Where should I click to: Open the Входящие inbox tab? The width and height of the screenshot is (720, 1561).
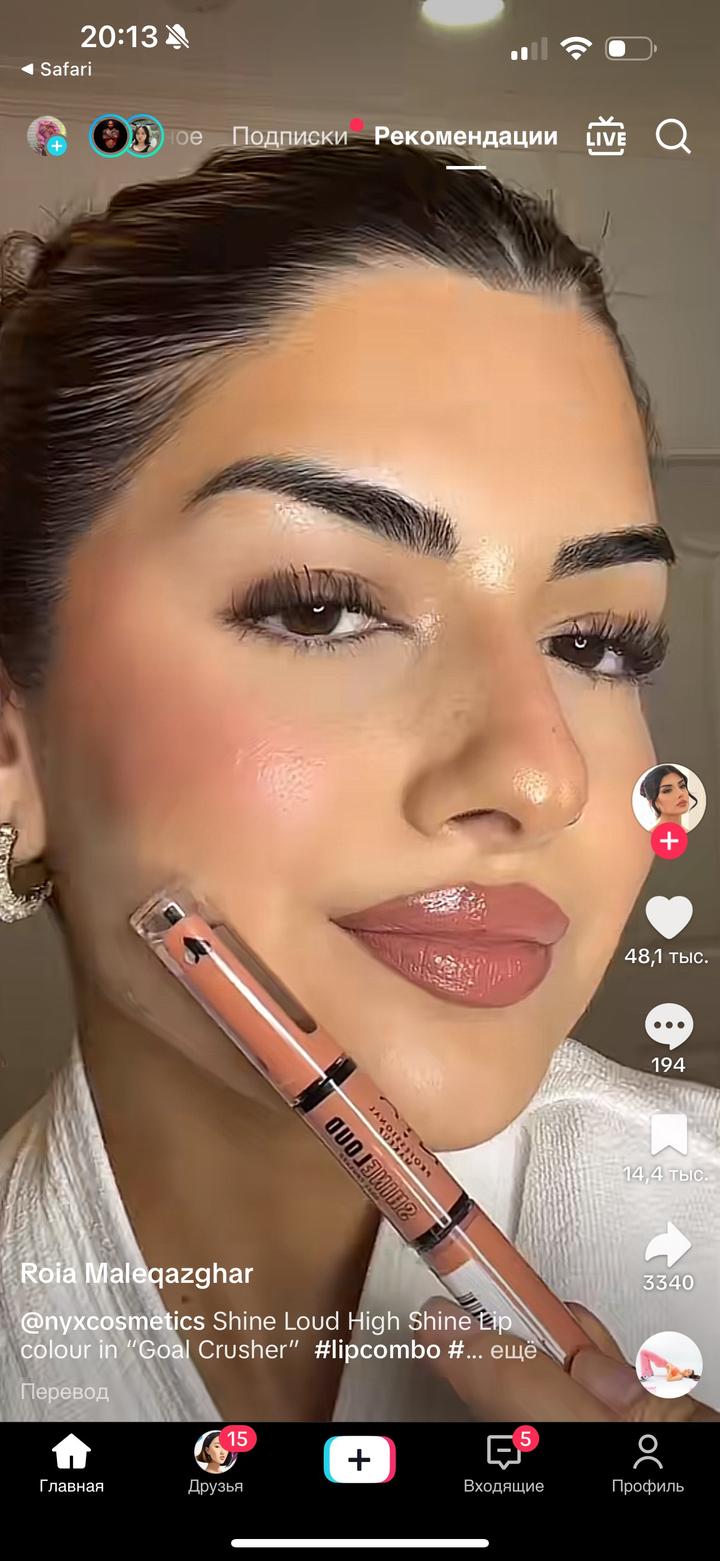pyautogui.click(x=503, y=1462)
